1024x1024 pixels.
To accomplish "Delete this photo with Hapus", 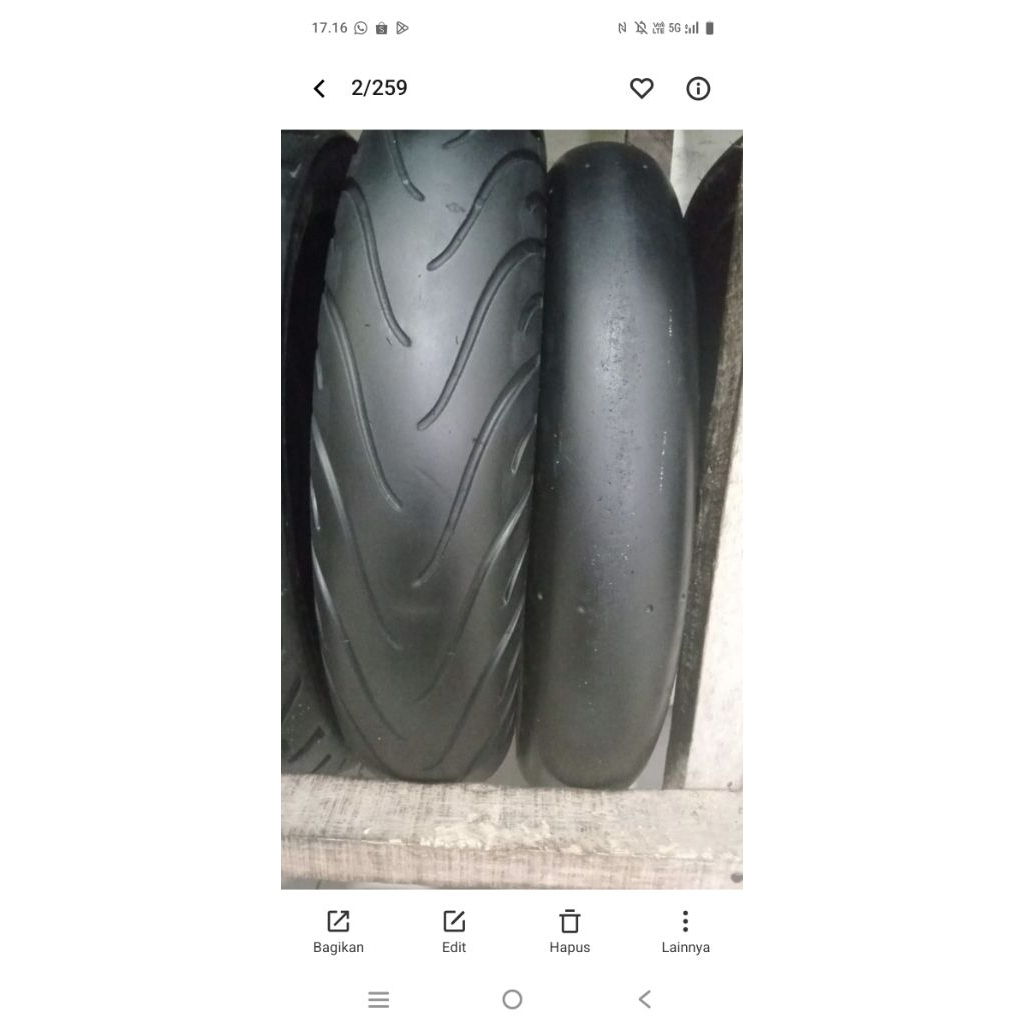I will click(x=570, y=931).
